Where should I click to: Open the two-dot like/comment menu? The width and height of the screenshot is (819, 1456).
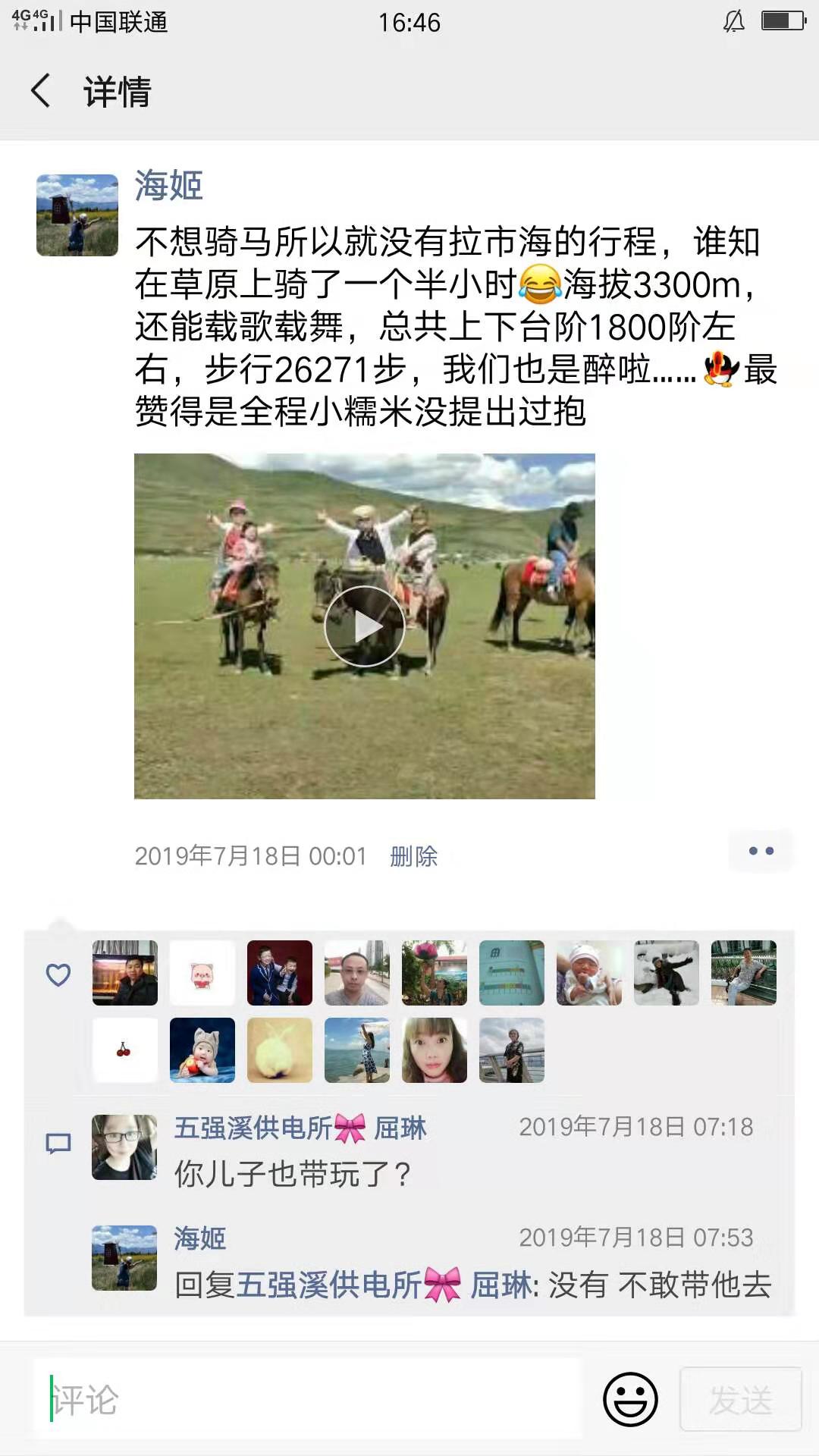click(x=761, y=851)
